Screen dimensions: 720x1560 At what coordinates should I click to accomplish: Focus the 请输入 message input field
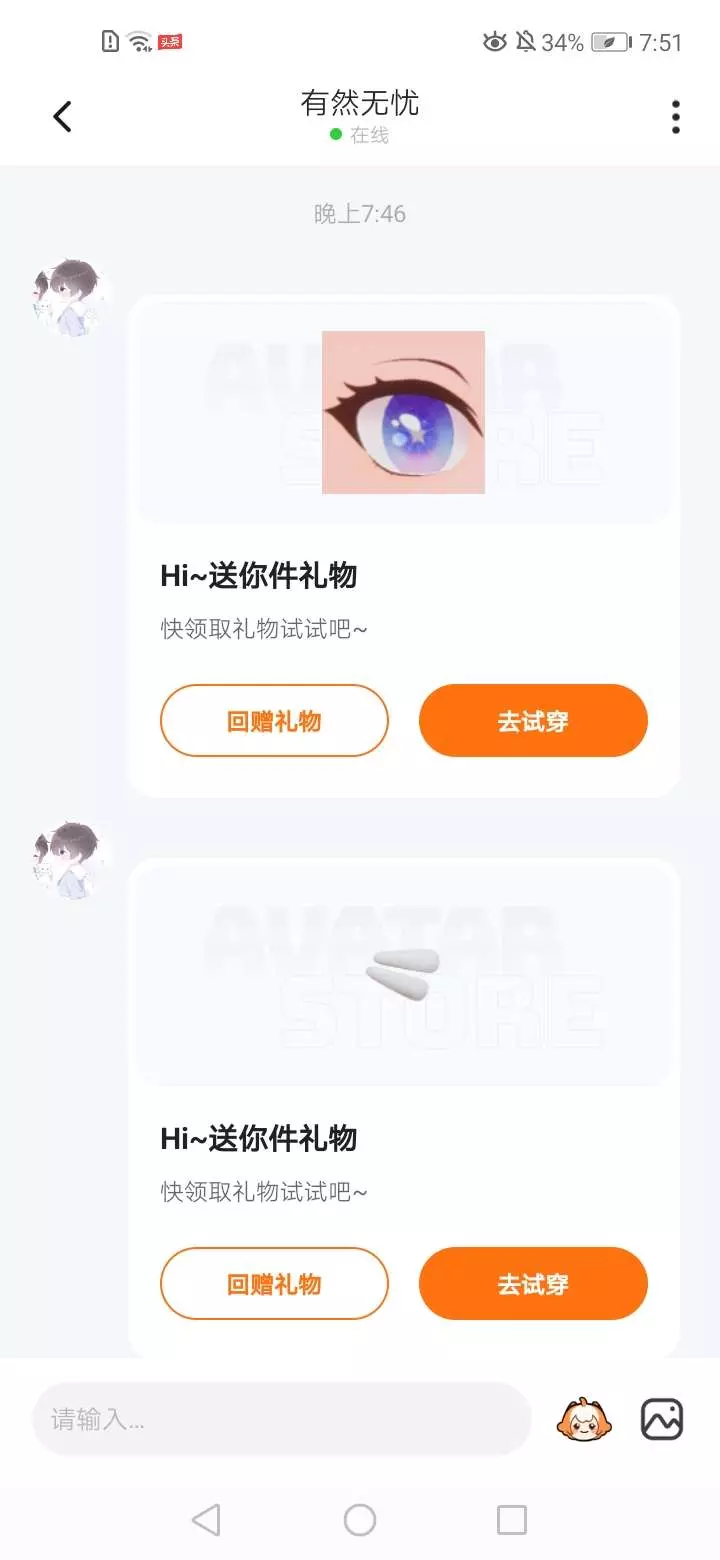(x=281, y=1419)
